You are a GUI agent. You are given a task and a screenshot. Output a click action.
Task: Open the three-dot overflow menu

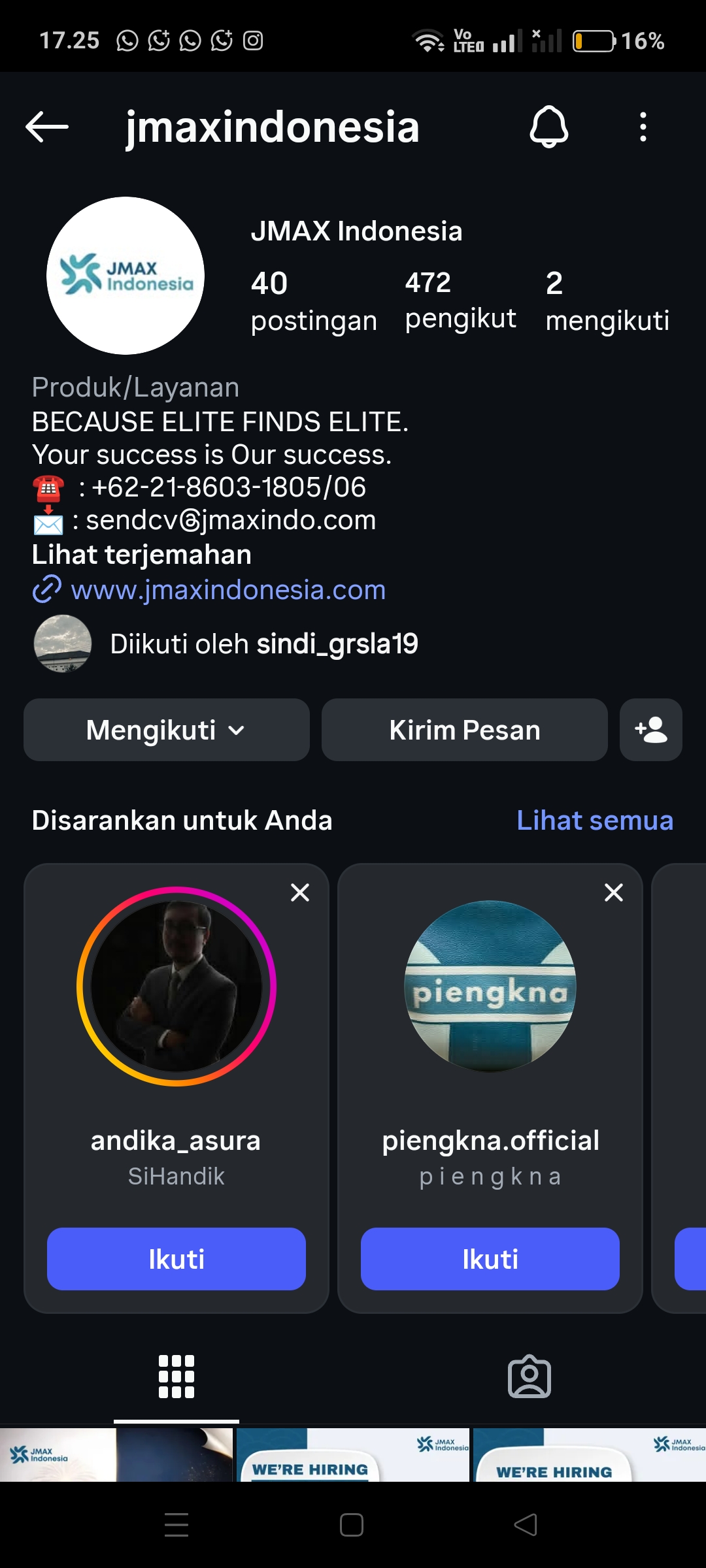[x=643, y=127]
